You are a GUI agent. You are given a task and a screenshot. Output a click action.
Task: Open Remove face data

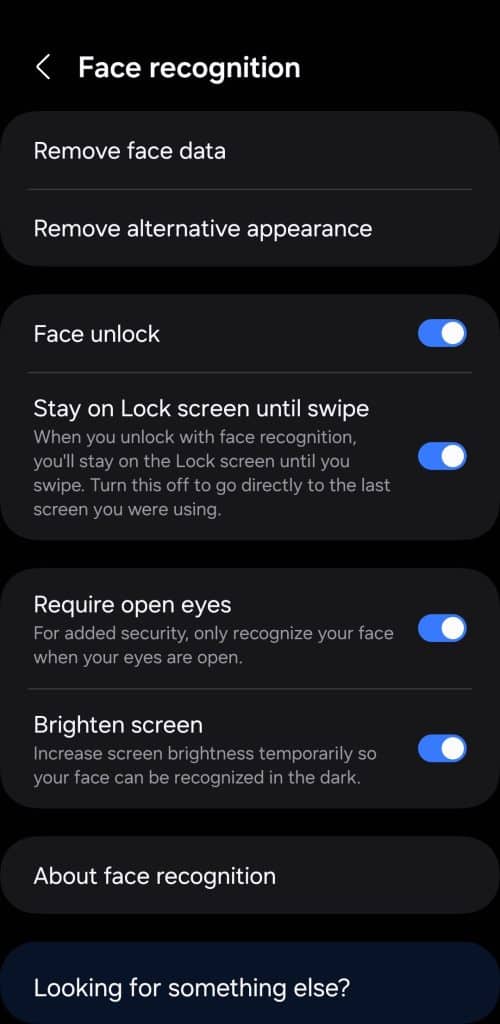[x=250, y=151]
